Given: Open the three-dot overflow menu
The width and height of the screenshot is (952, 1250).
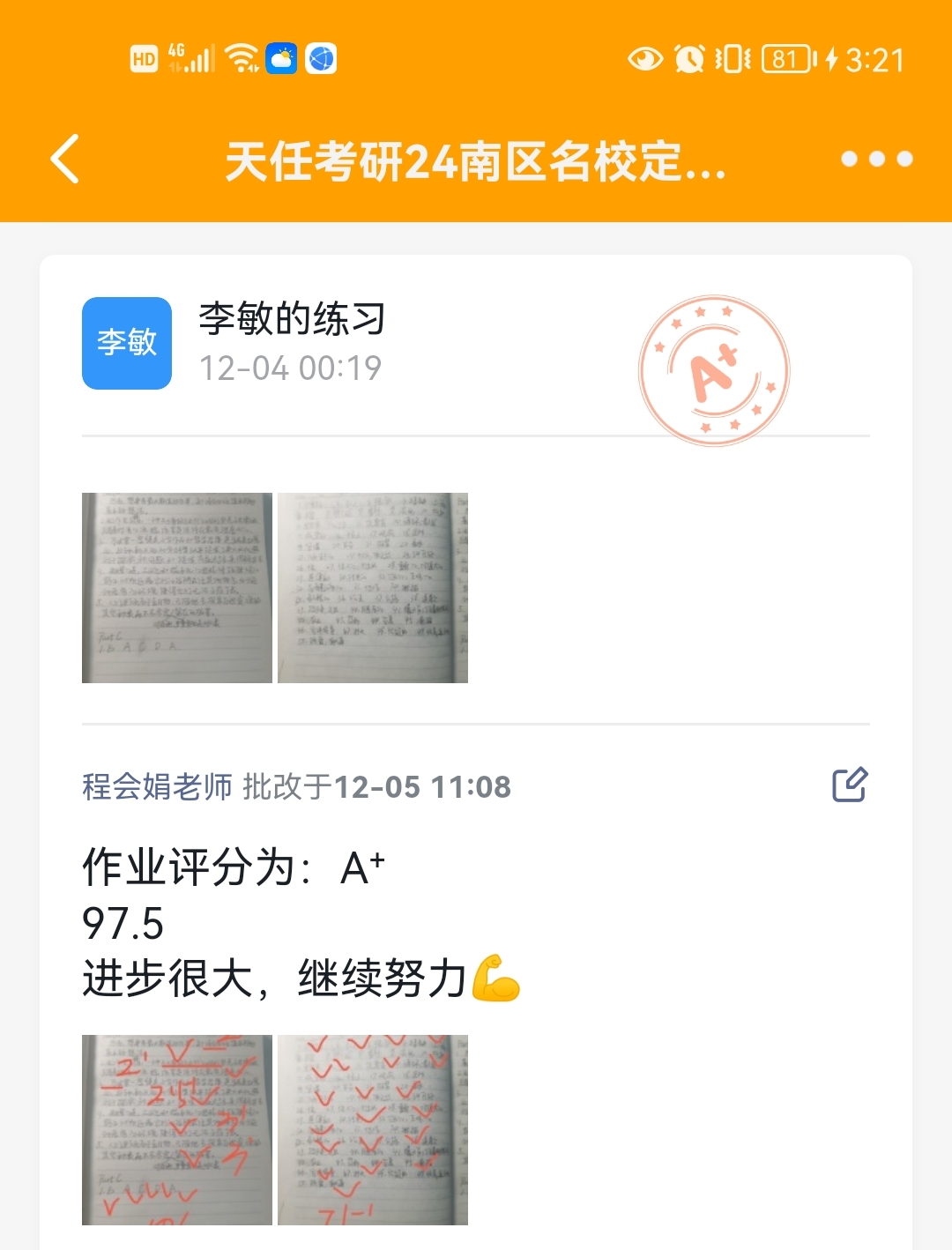Looking at the screenshot, I should click(876, 160).
